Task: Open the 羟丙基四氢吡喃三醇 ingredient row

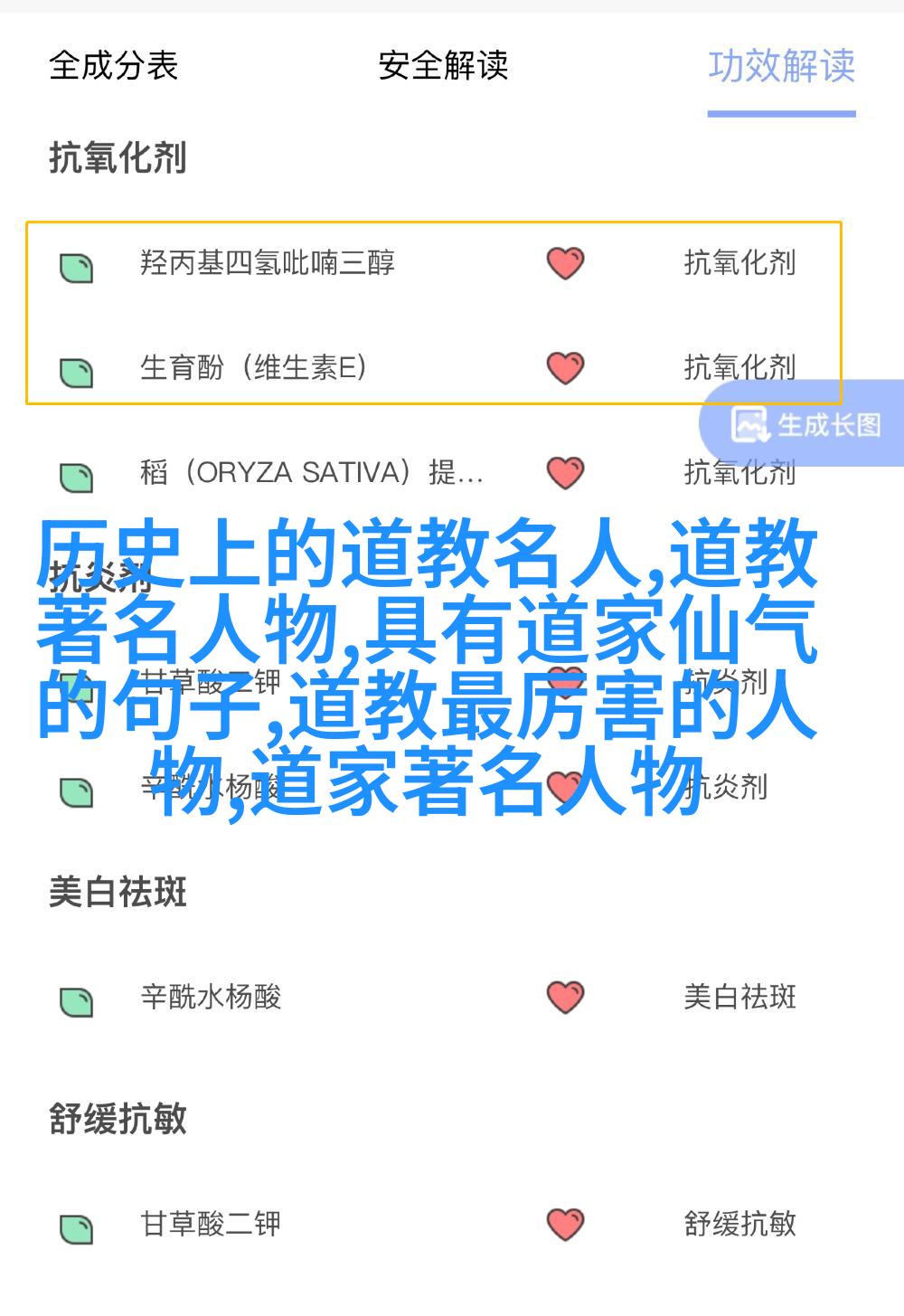Action: click(268, 263)
